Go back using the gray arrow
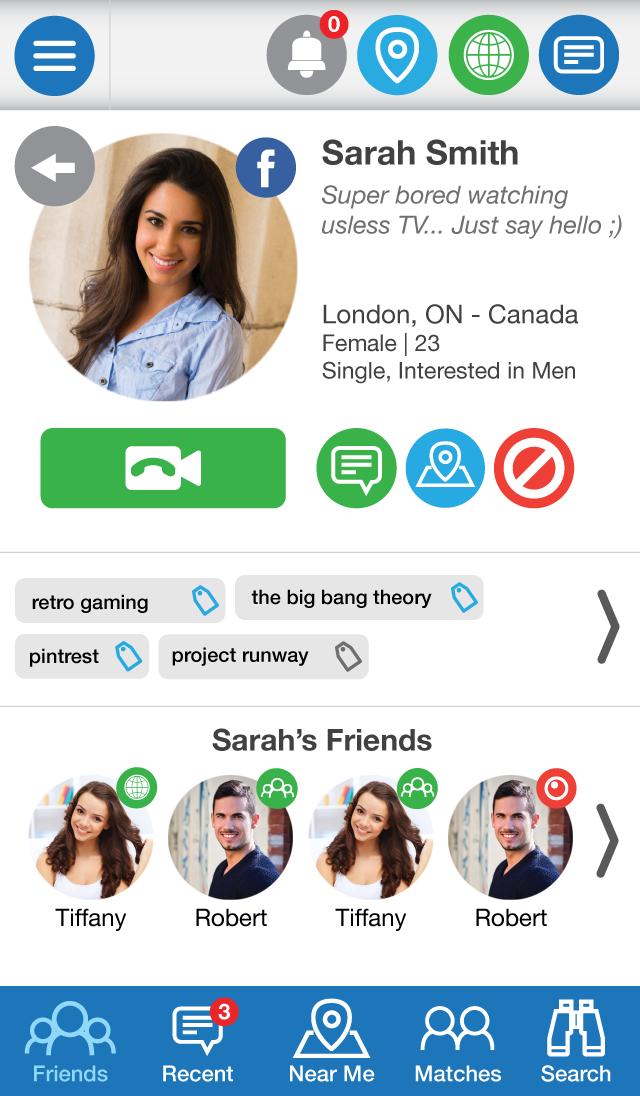The height and width of the screenshot is (1096, 640). tap(54, 167)
